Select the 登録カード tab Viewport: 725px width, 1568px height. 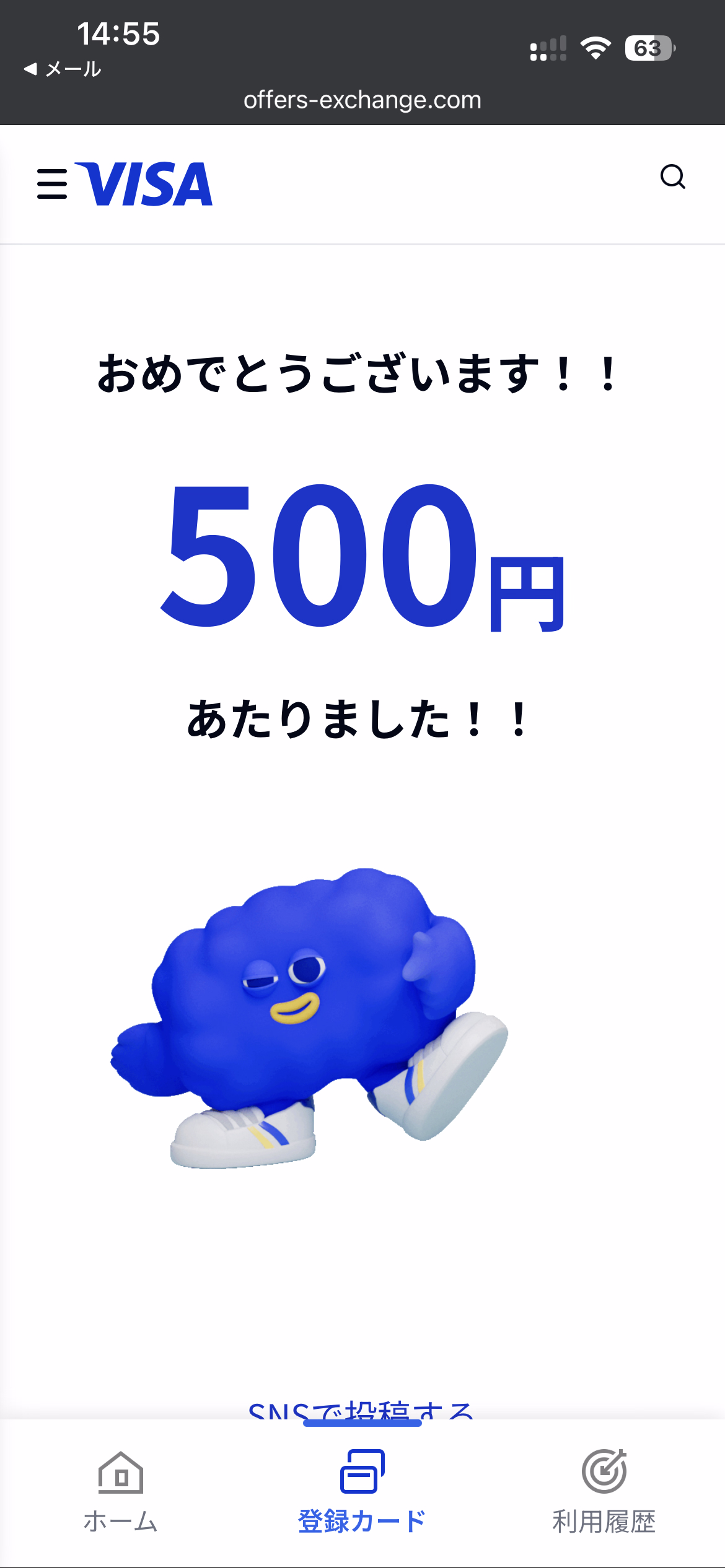tap(362, 1492)
